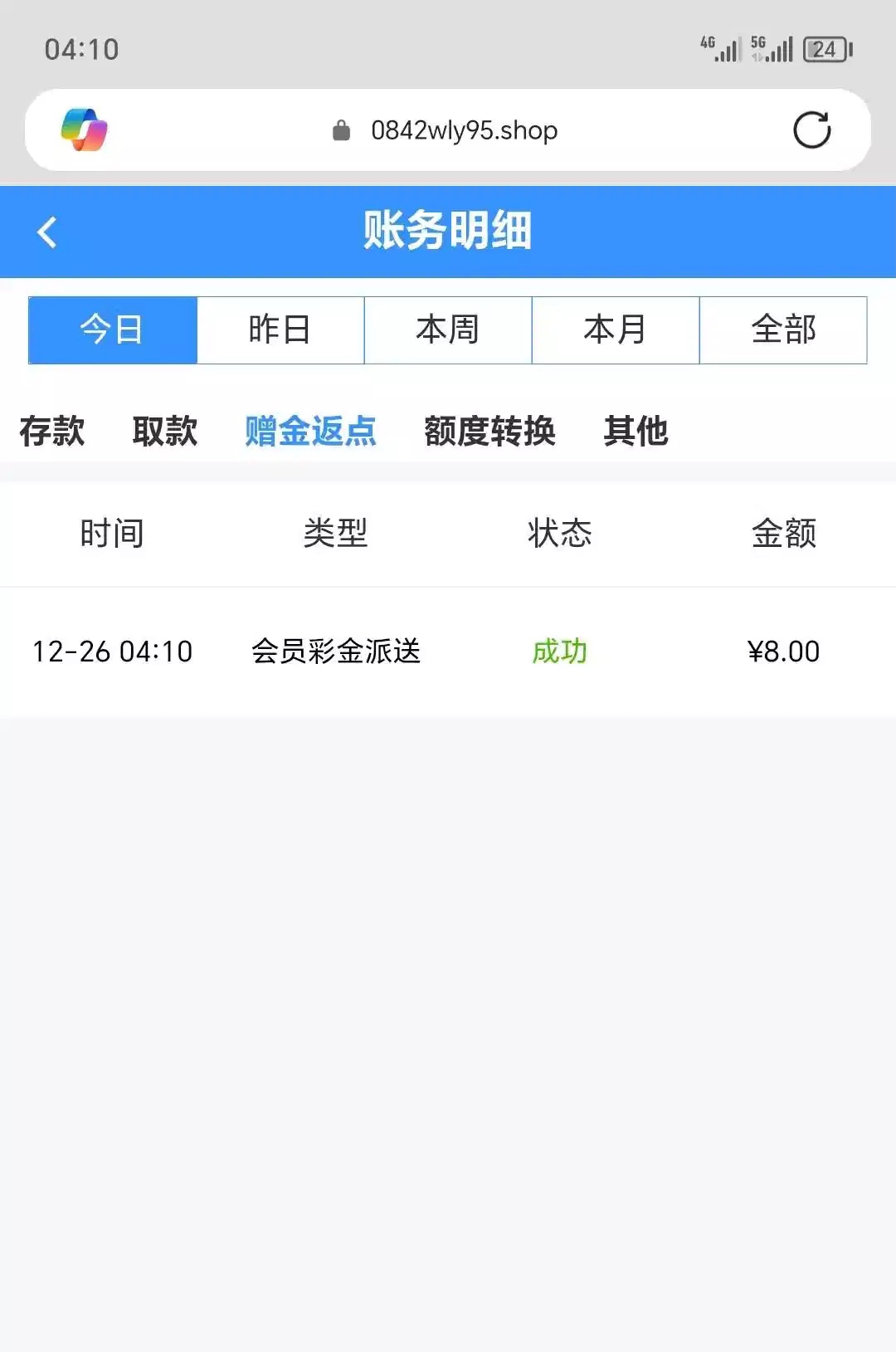Open the Copilot icon in browser bar
Screen dimensions: 896x1352
click(x=85, y=130)
